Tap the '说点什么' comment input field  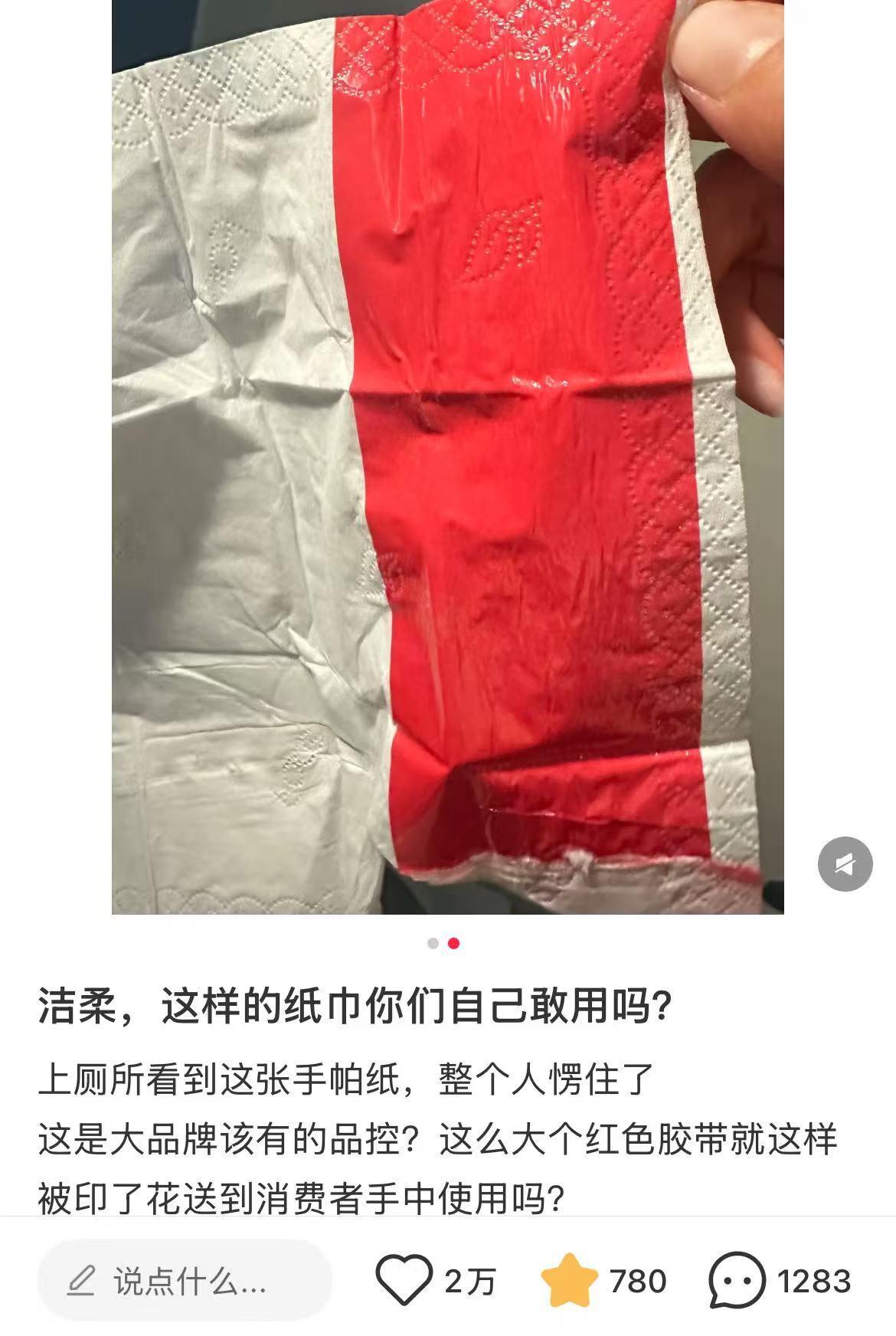tap(185, 1280)
